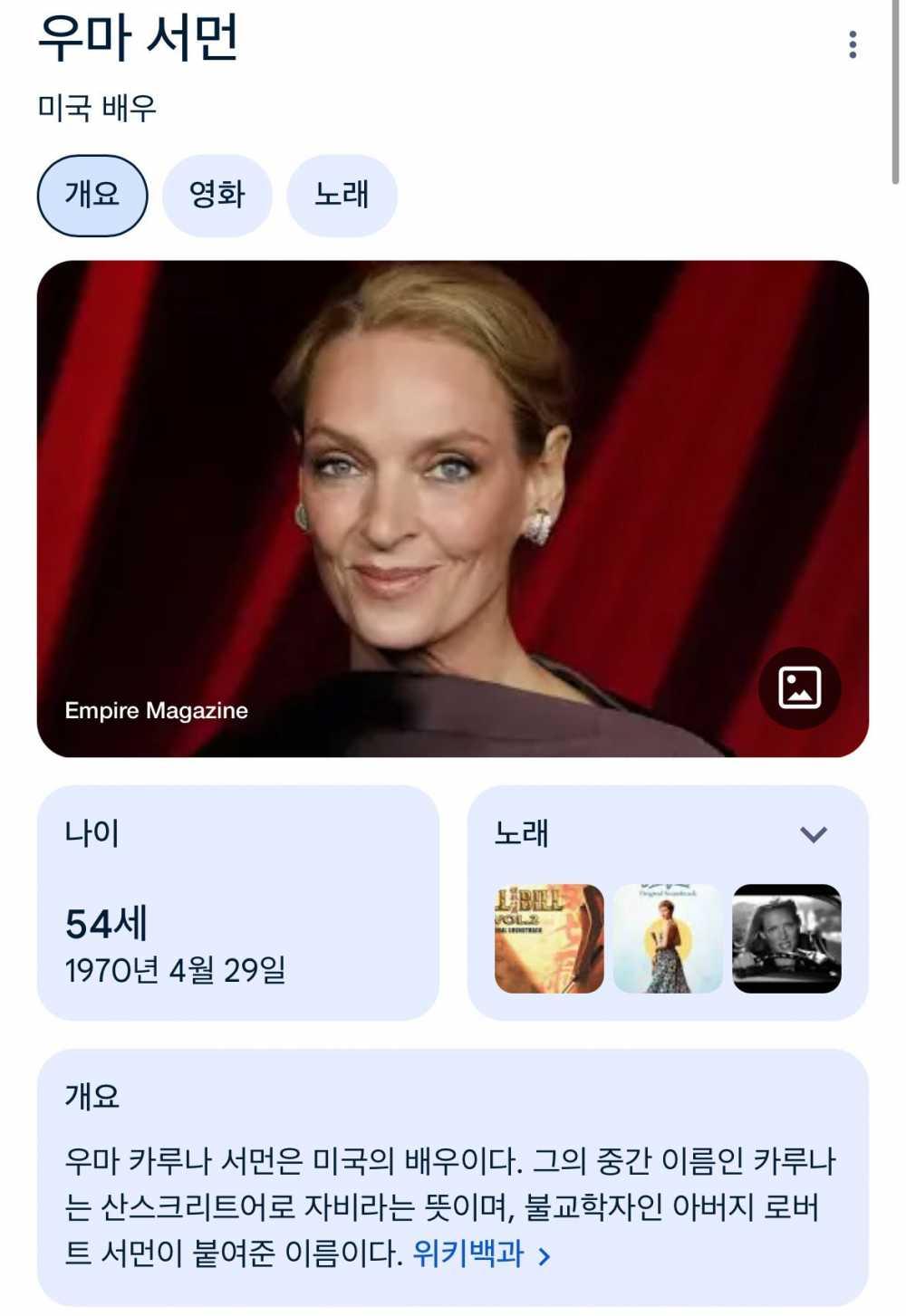Open the 나이 54세 card

click(x=237, y=903)
